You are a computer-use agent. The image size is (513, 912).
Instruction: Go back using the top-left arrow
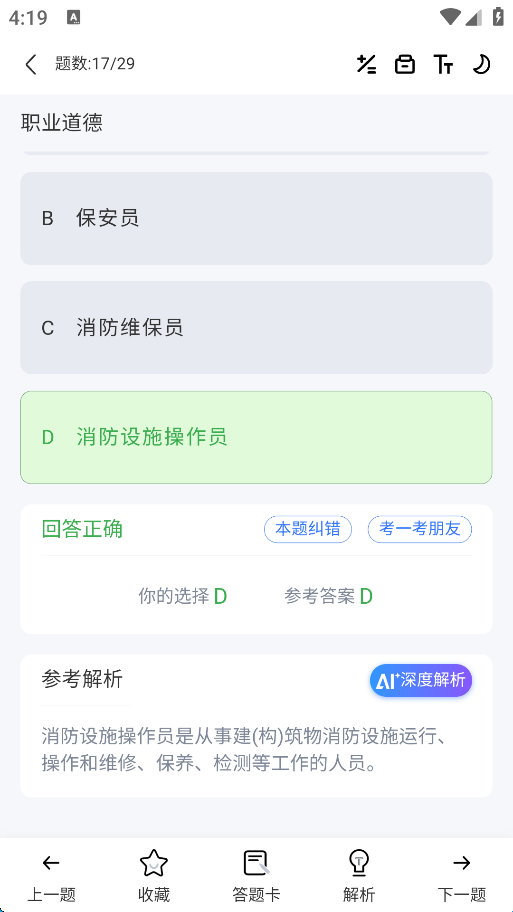[x=31, y=64]
